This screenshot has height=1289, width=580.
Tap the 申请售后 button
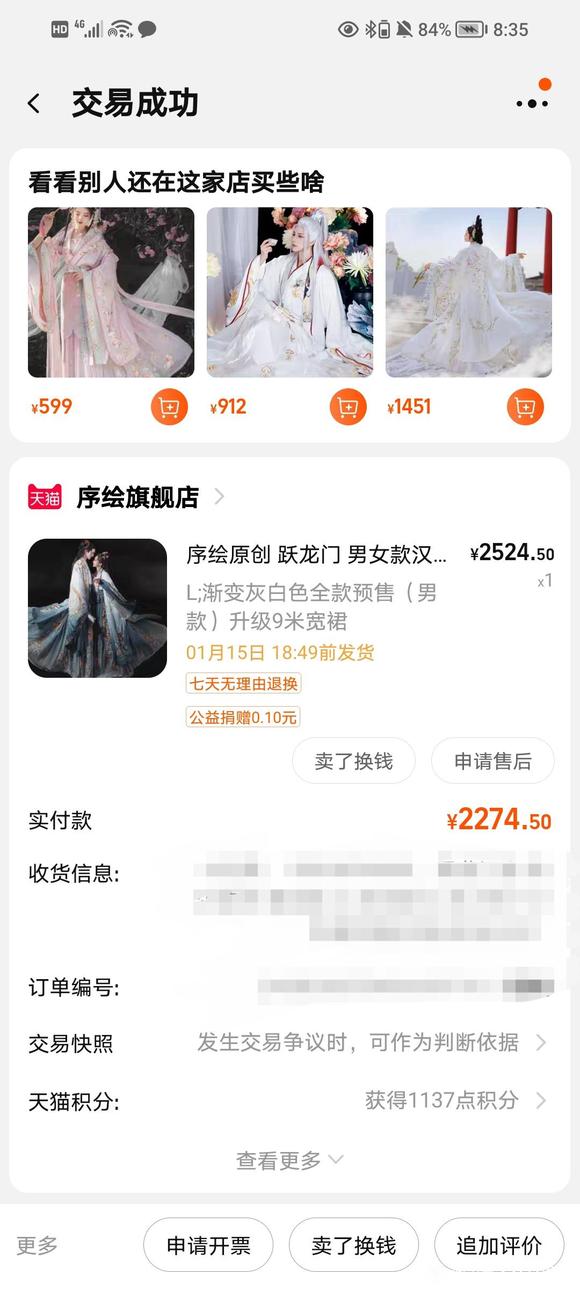[x=492, y=761]
